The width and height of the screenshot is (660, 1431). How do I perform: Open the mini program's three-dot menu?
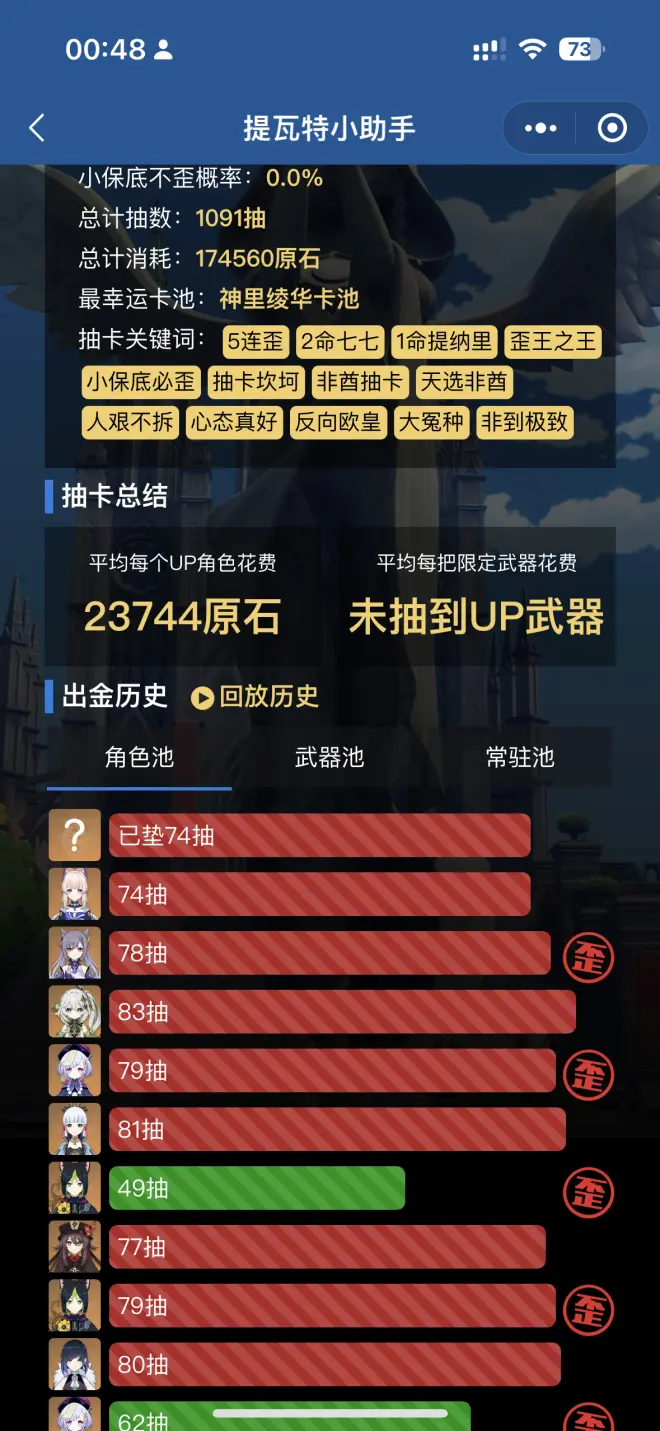pos(540,128)
